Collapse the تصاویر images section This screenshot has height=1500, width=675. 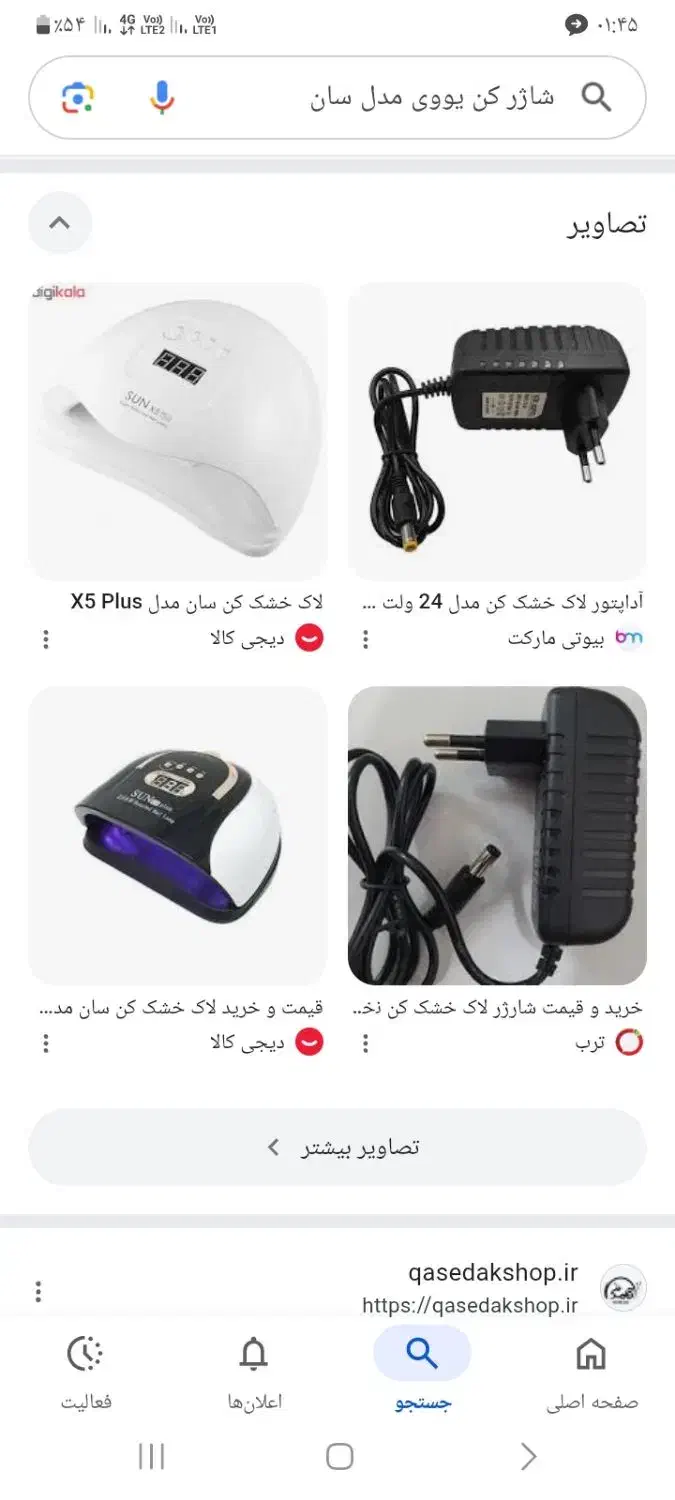click(60, 223)
